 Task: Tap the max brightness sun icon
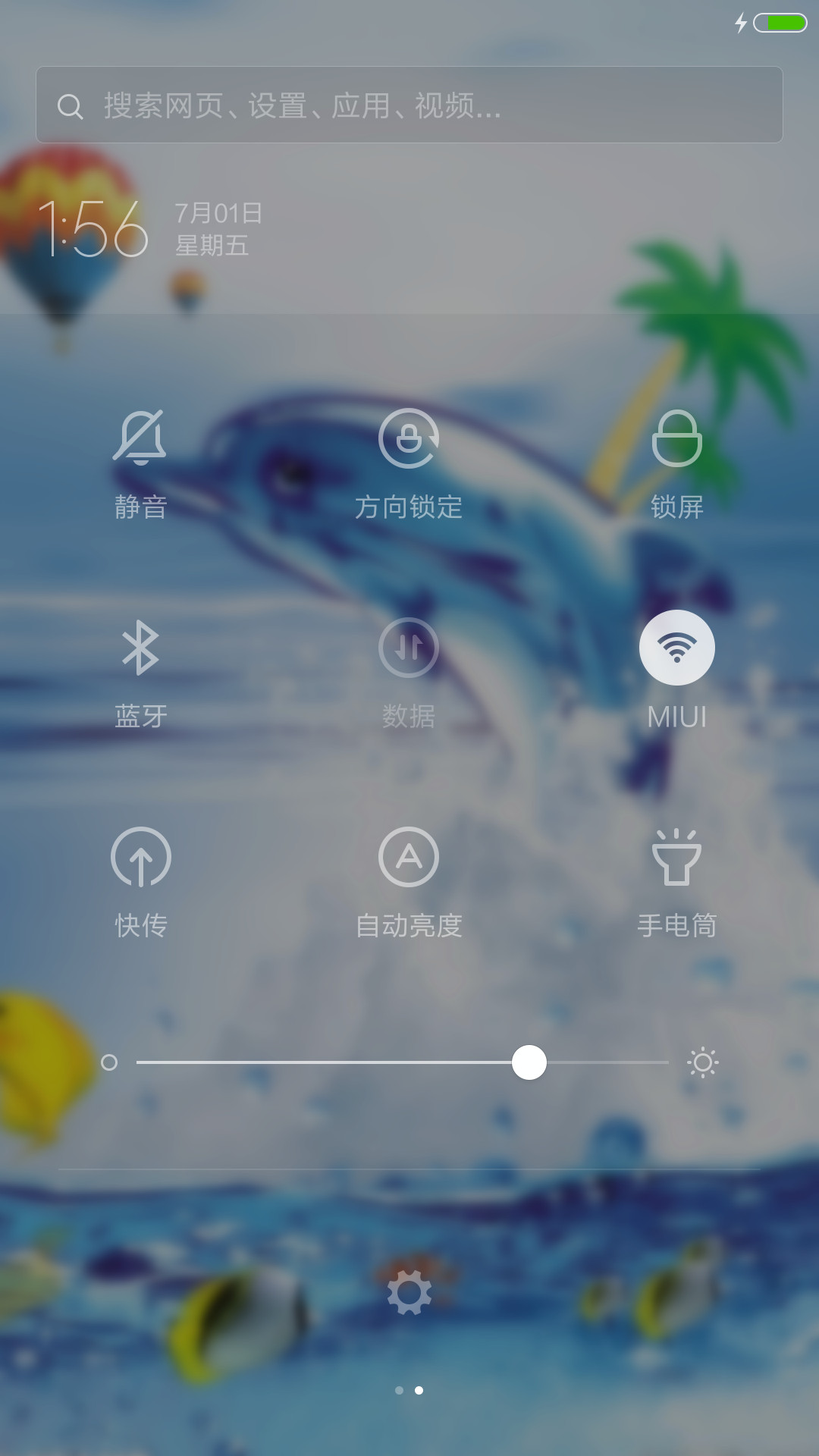703,1062
